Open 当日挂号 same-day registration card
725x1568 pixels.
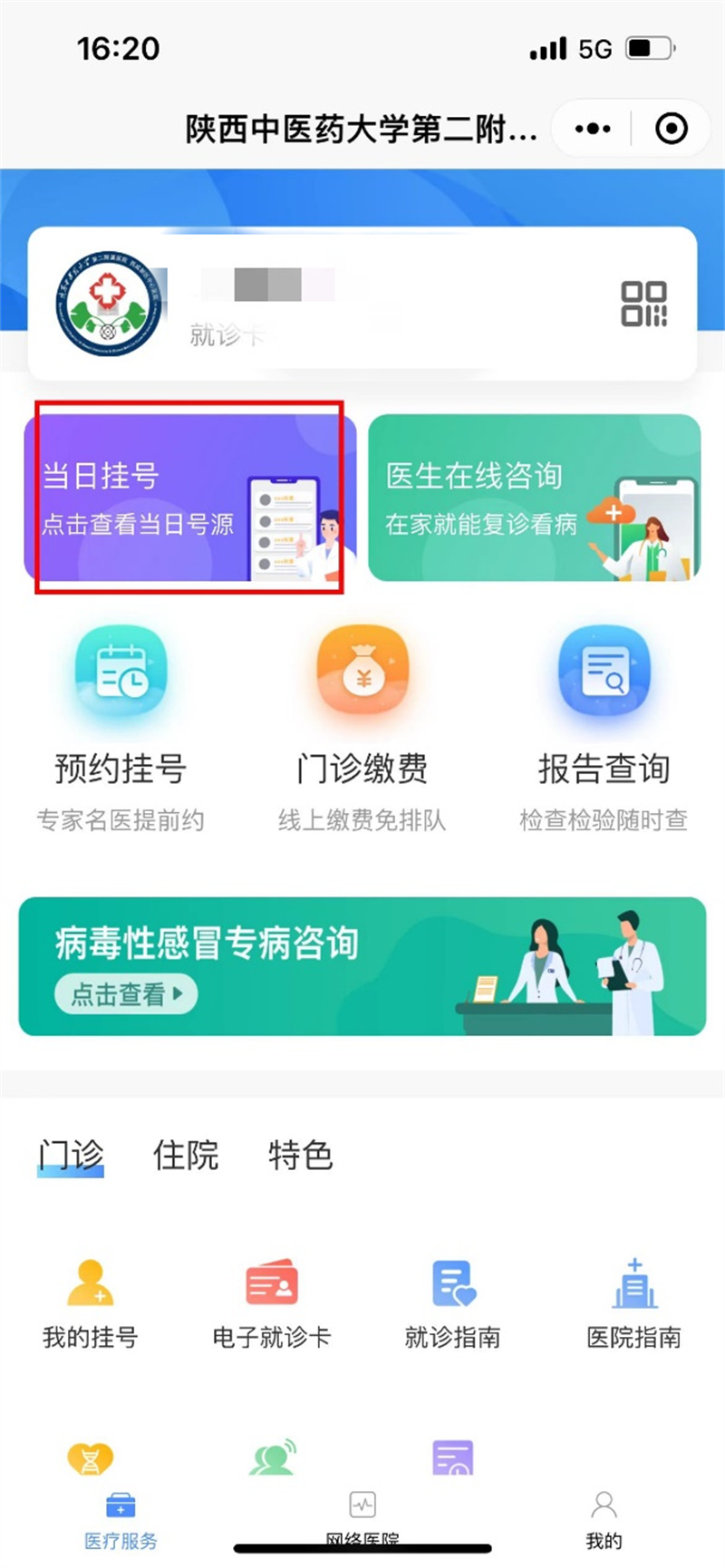pos(189,498)
